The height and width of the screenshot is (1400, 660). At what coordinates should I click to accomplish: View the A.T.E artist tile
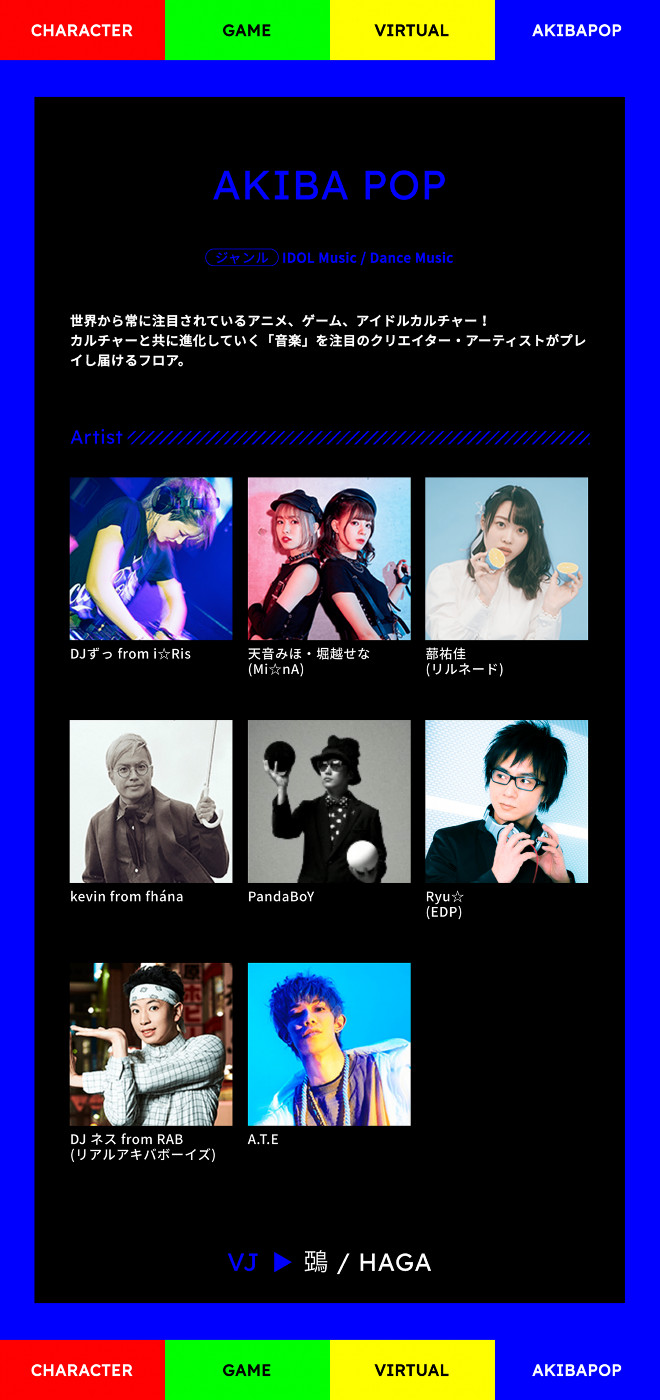pos(329,1044)
